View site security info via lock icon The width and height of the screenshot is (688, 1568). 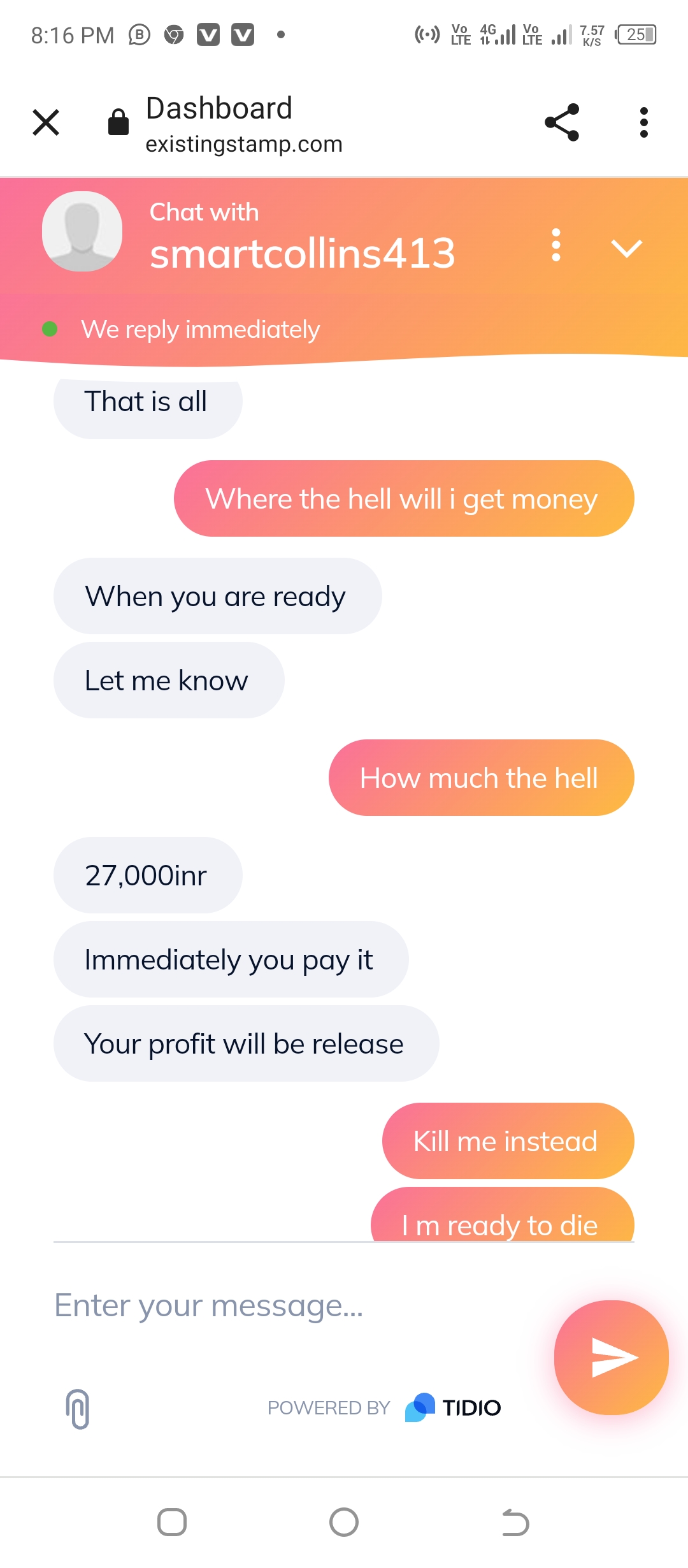coord(118,122)
